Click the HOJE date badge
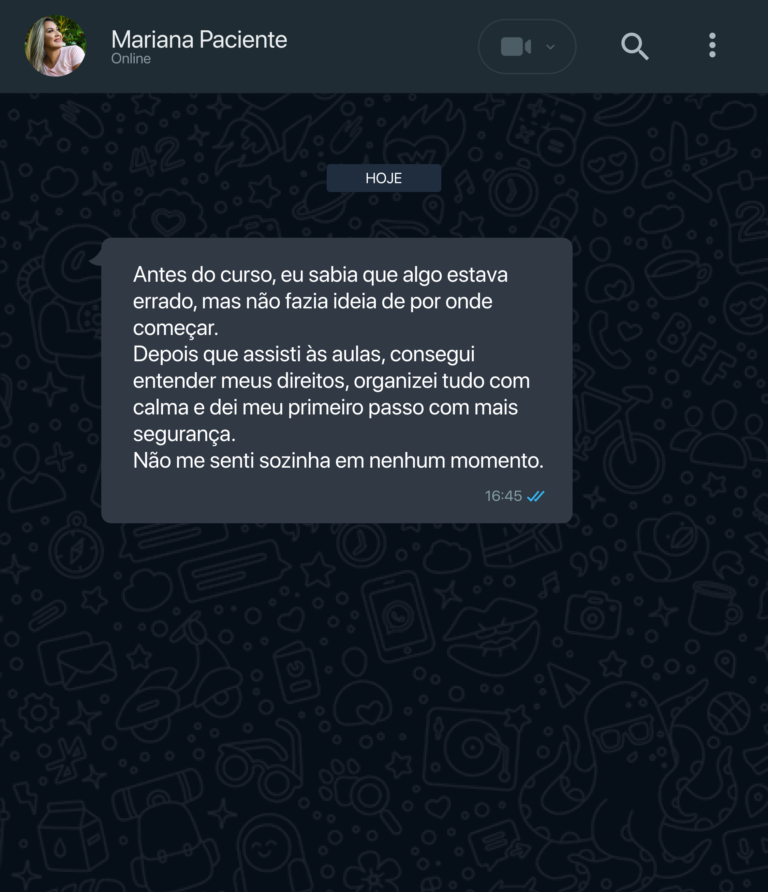This screenshot has height=892, width=768. click(384, 177)
